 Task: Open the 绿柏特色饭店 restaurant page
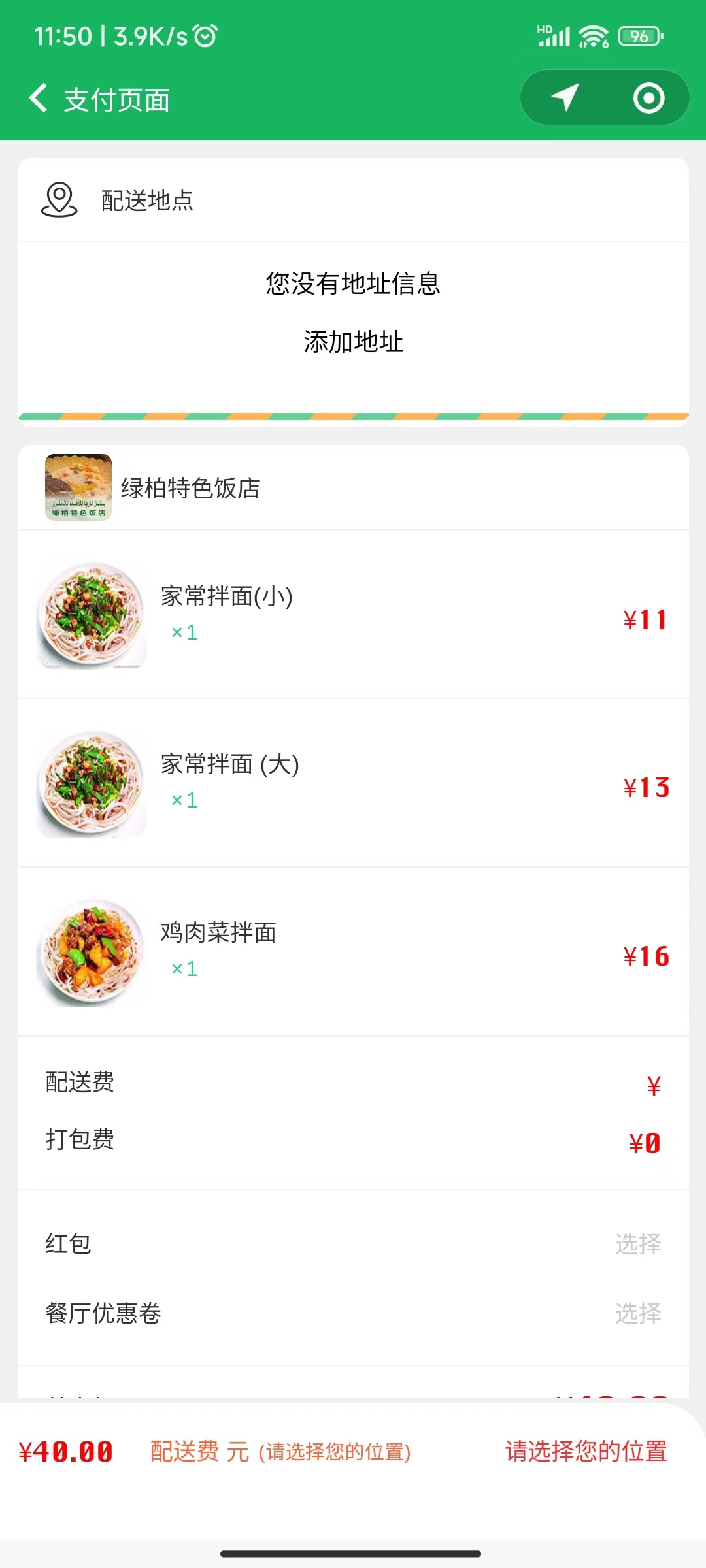(190, 488)
